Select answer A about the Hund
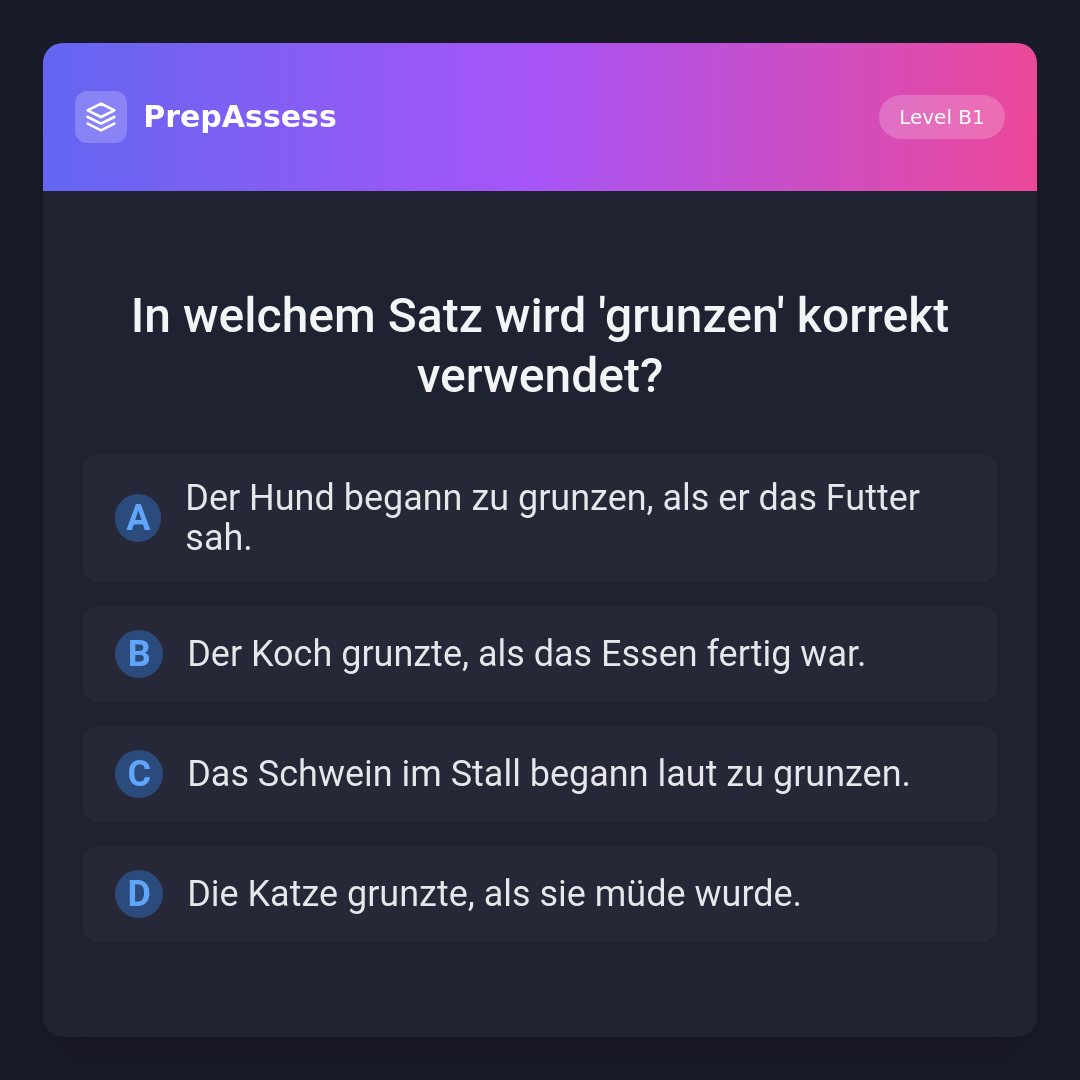Image resolution: width=1080 pixels, height=1080 pixels. (x=540, y=518)
